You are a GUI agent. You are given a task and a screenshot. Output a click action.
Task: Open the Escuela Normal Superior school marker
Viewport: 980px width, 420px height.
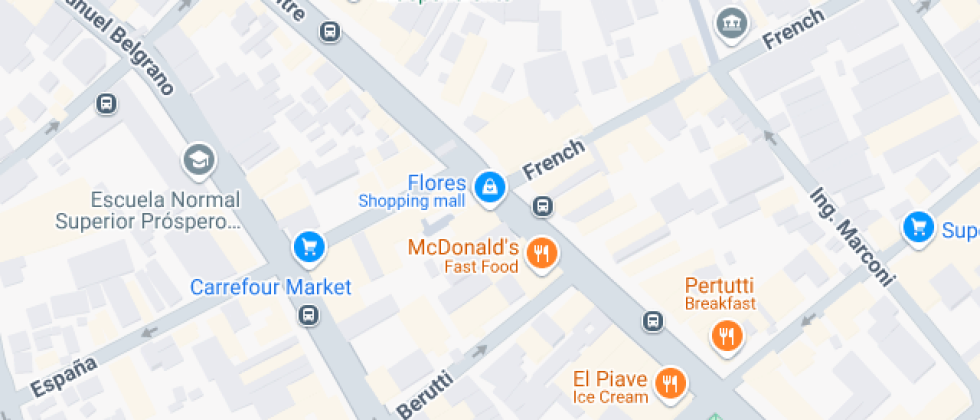pyautogui.click(x=199, y=158)
